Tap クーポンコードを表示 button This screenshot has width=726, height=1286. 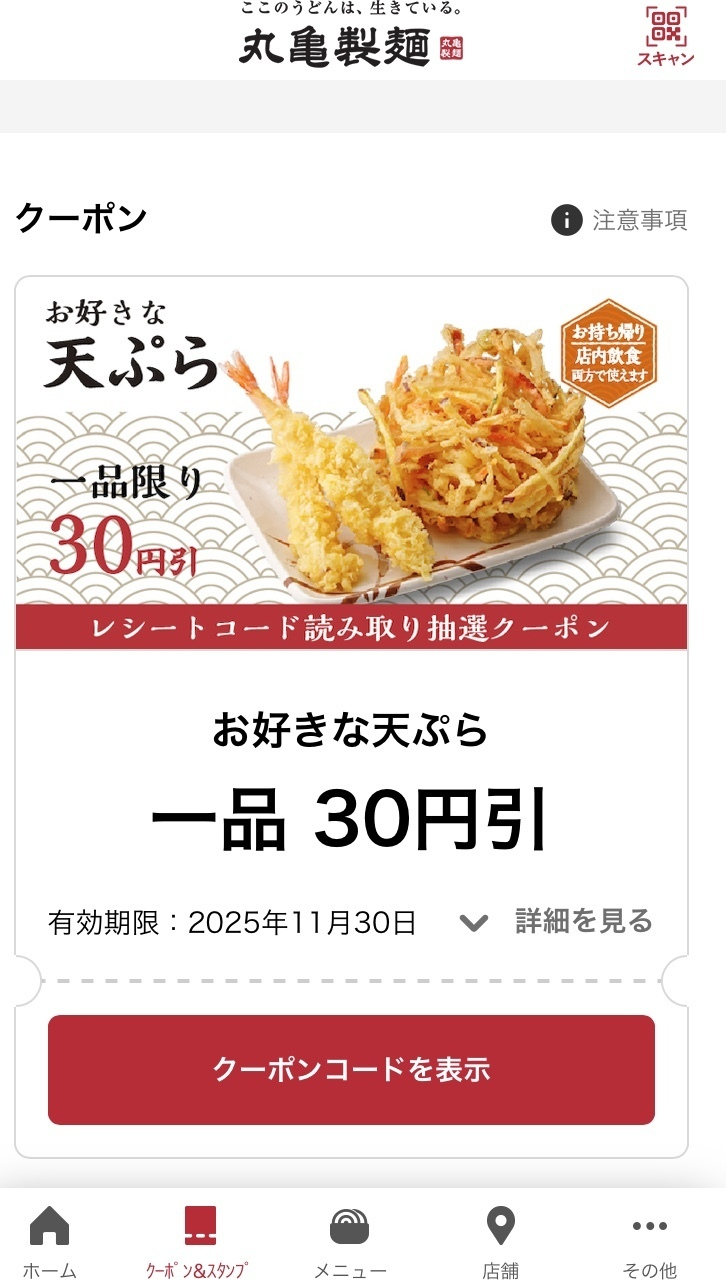351,1069
